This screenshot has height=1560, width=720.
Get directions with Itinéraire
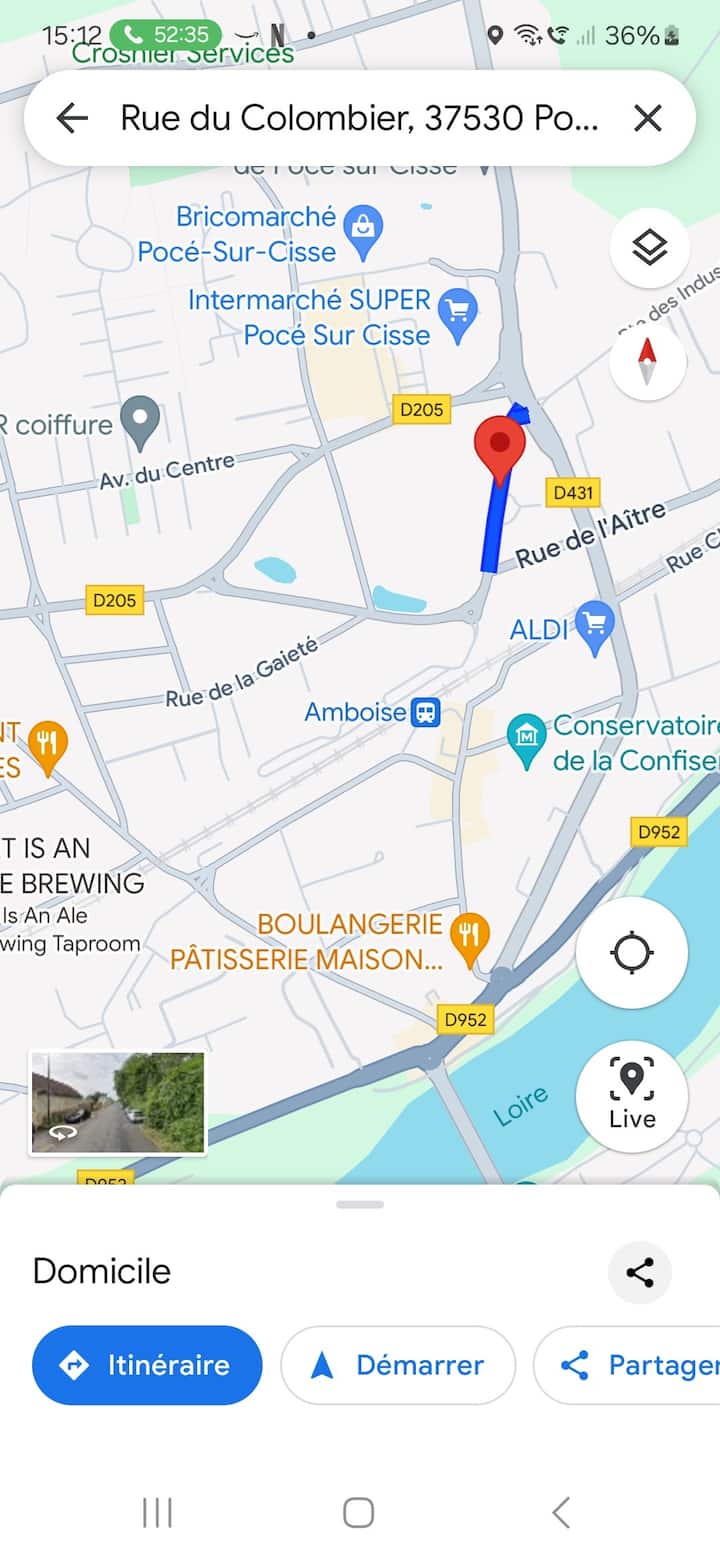click(147, 1365)
